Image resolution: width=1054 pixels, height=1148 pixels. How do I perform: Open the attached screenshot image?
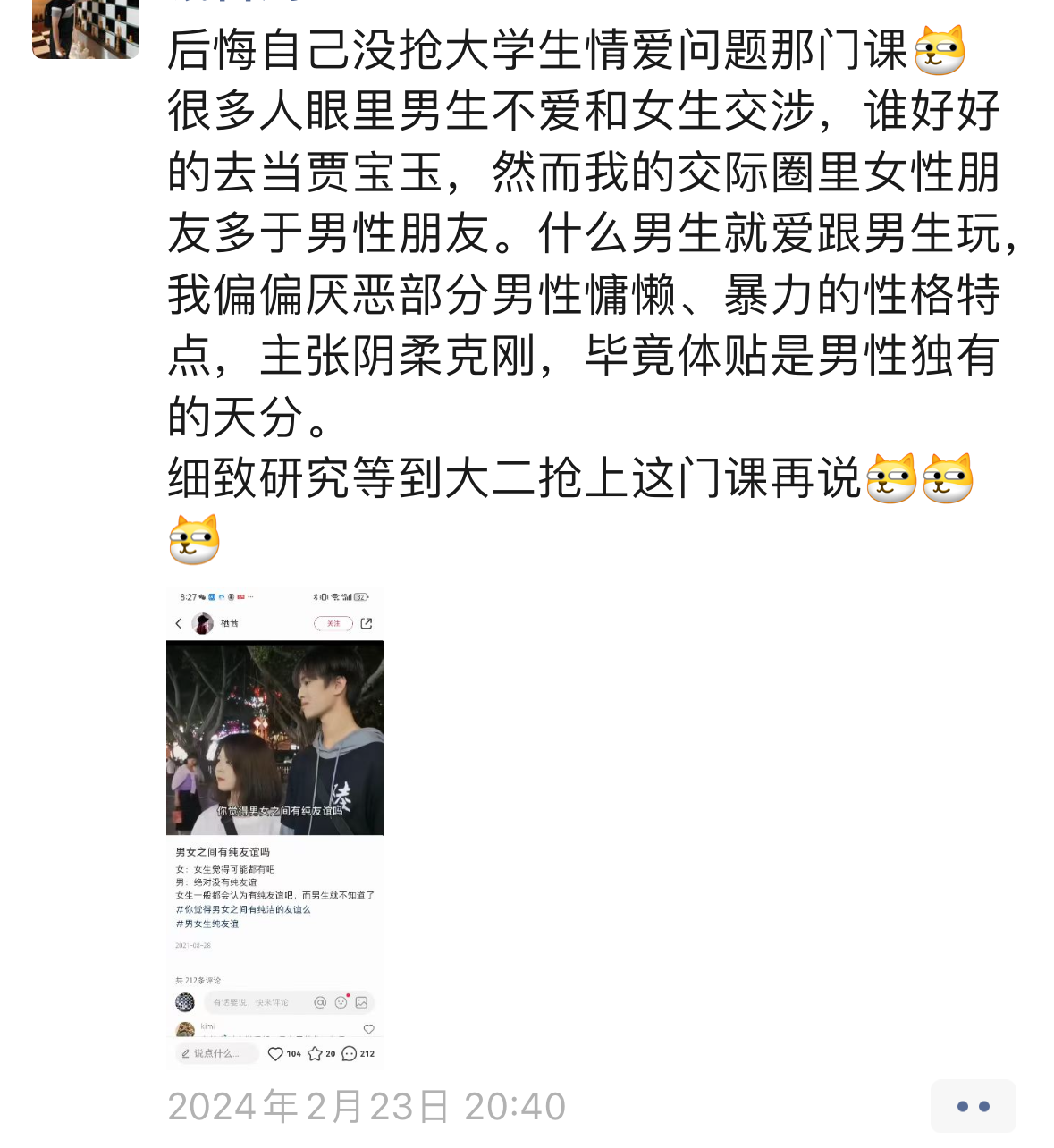click(274, 827)
